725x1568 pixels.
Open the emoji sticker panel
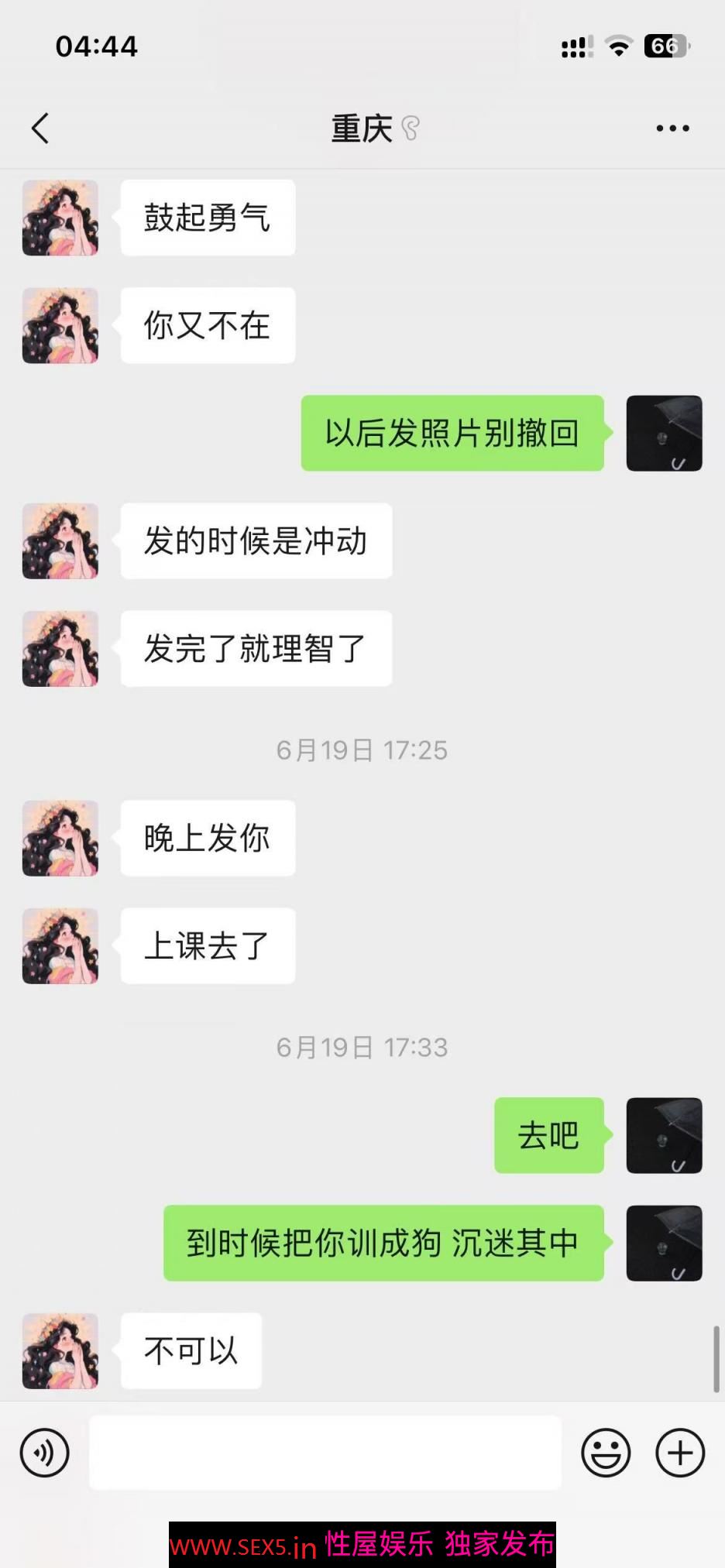tap(606, 1452)
